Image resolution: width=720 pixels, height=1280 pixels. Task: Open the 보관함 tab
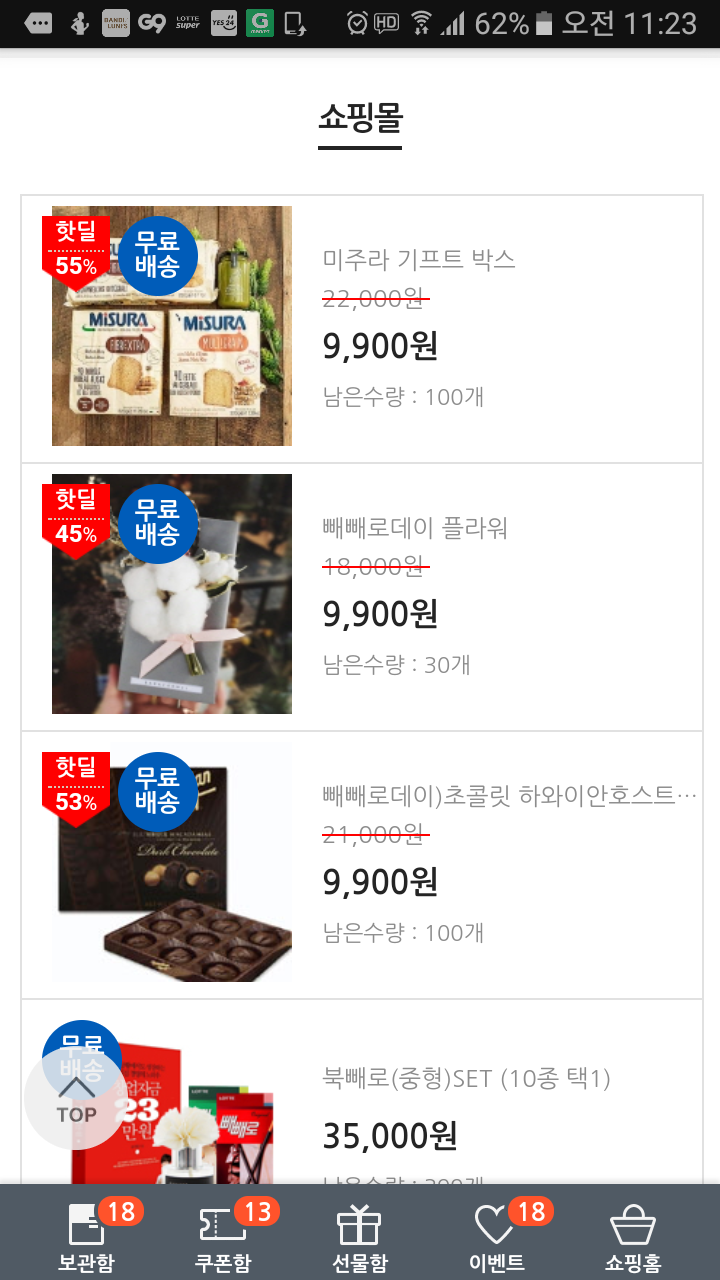click(87, 1236)
